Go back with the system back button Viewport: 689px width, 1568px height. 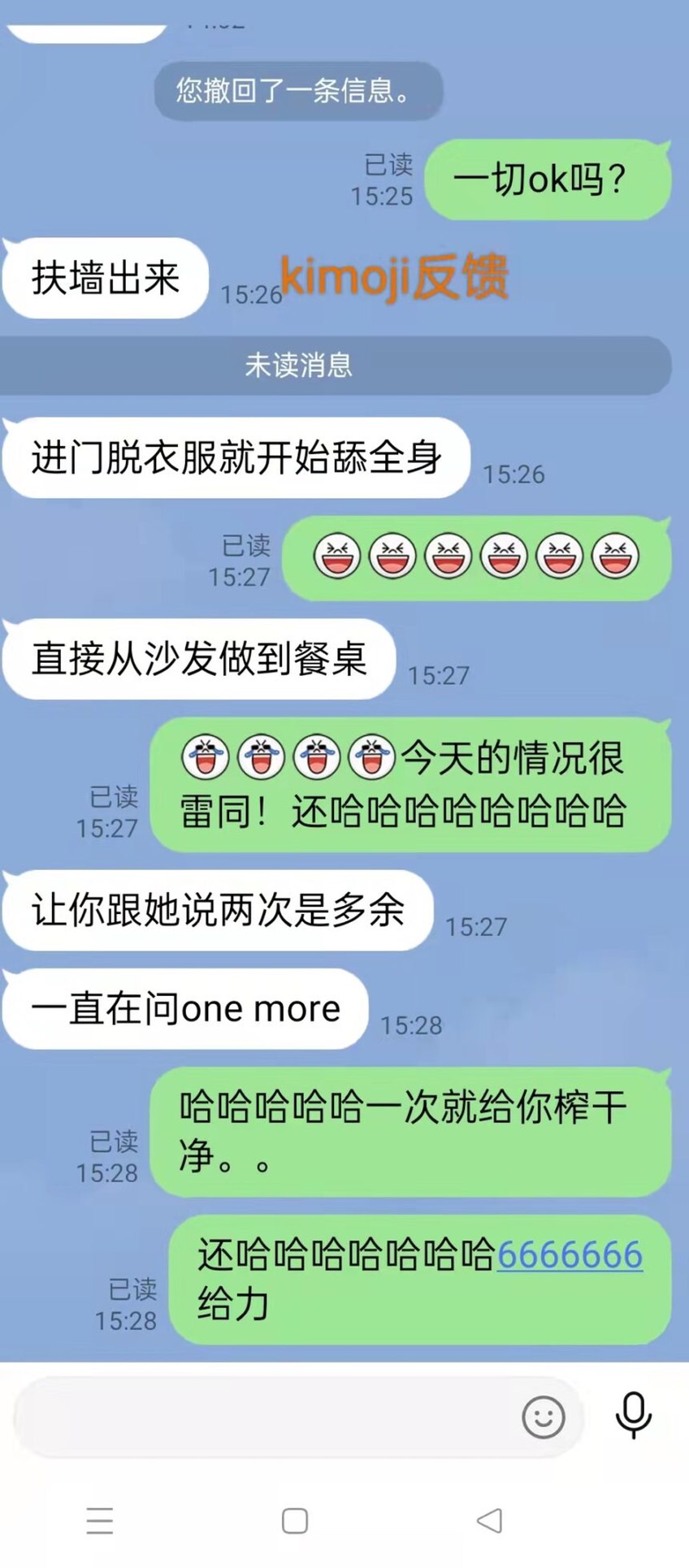tap(489, 1520)
